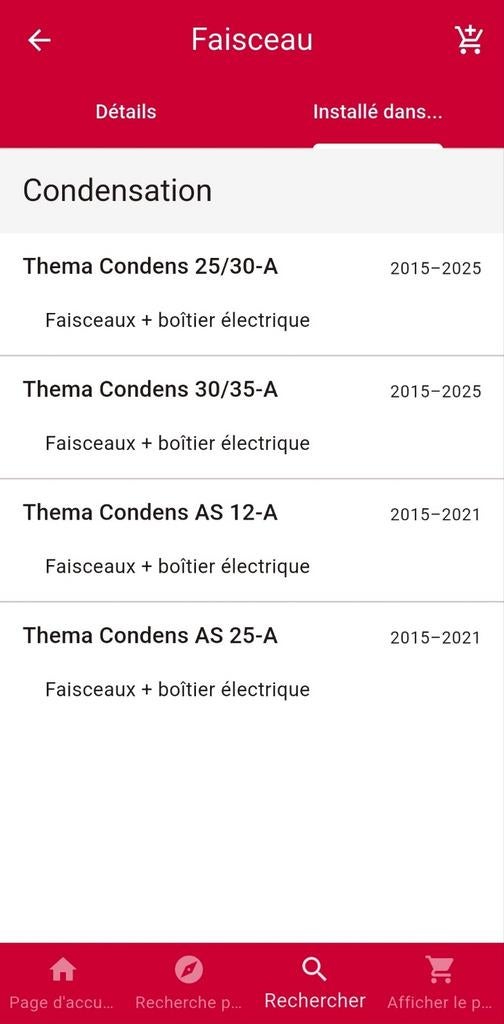Open Thema Condens AS 25-A row

(252, 663)
